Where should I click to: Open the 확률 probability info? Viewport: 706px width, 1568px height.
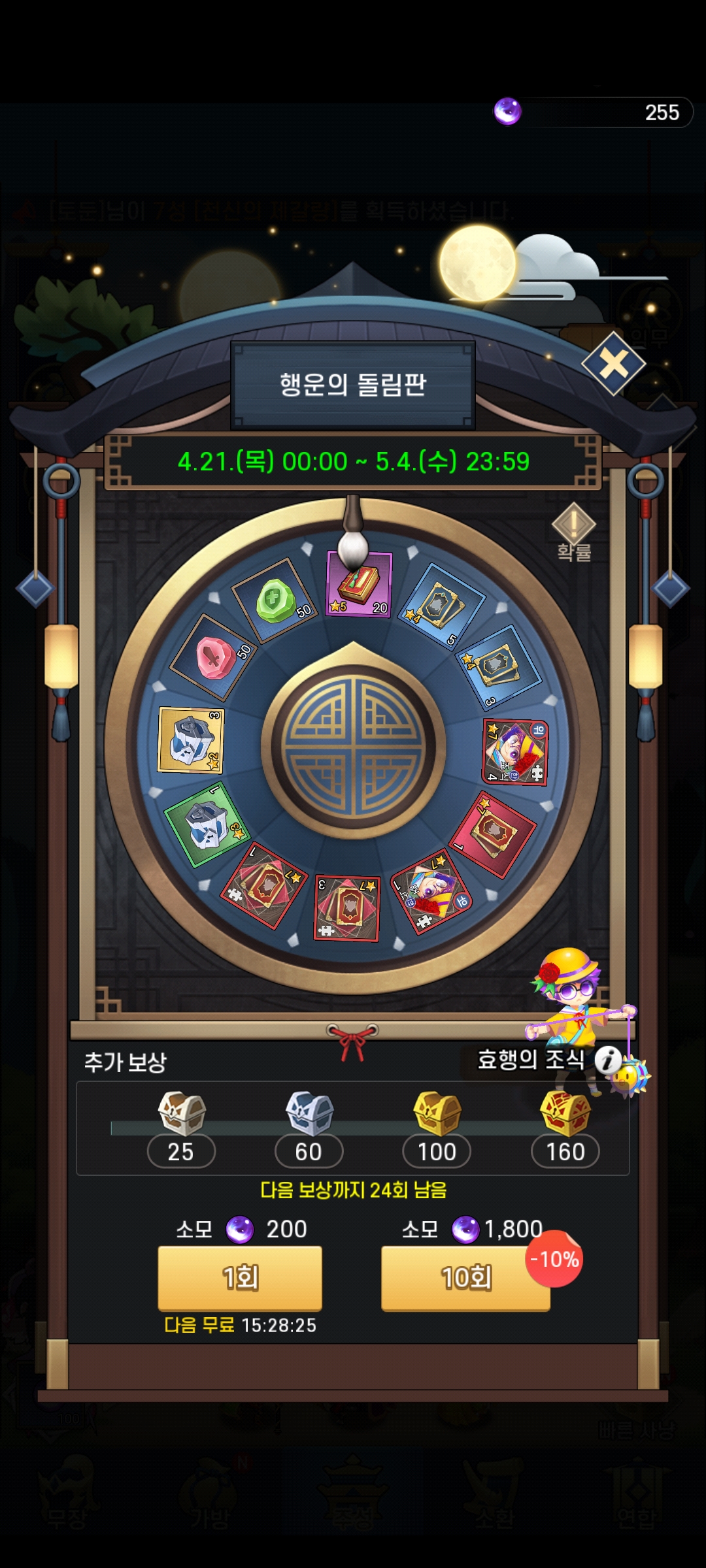(573, 531)
